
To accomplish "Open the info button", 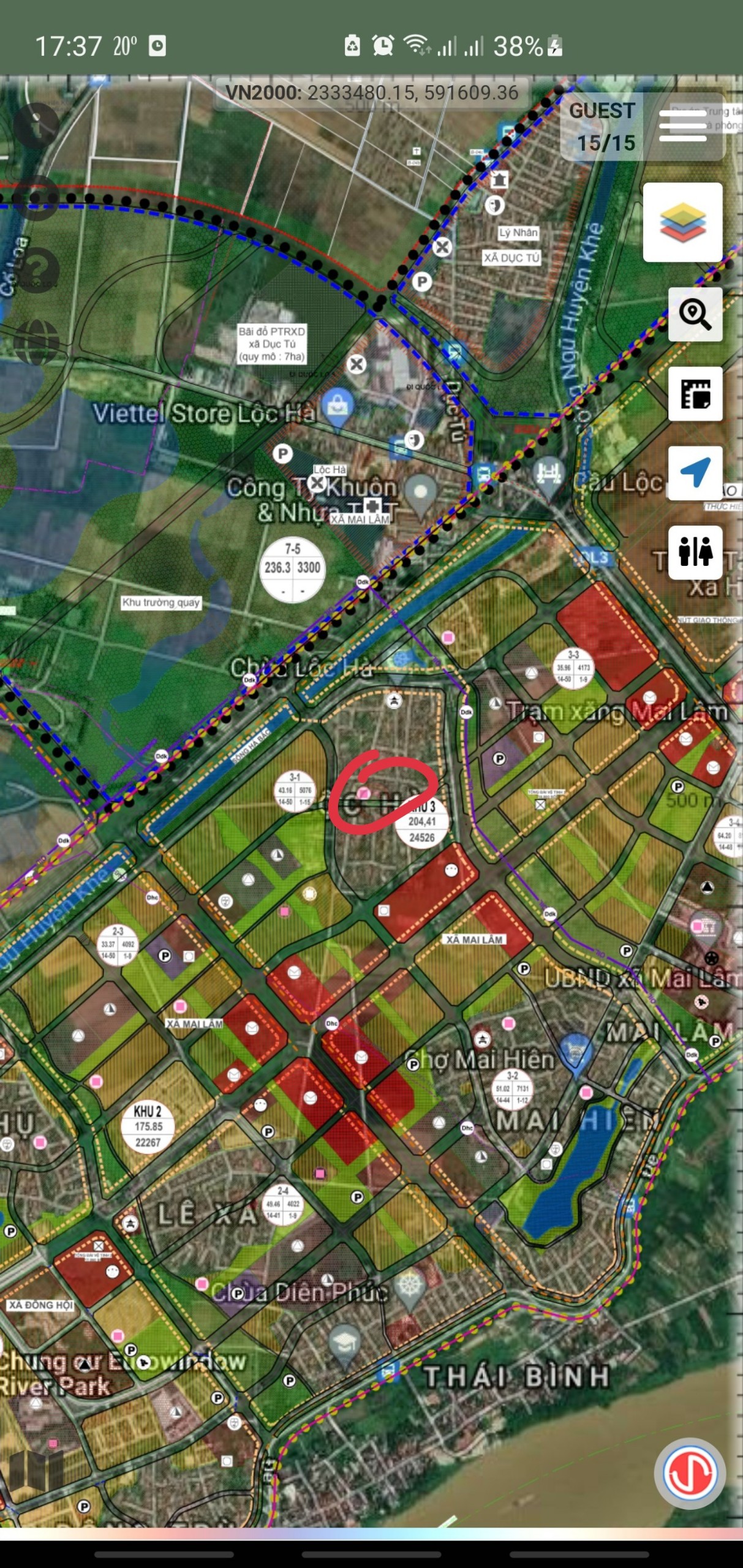I will 37,124.
